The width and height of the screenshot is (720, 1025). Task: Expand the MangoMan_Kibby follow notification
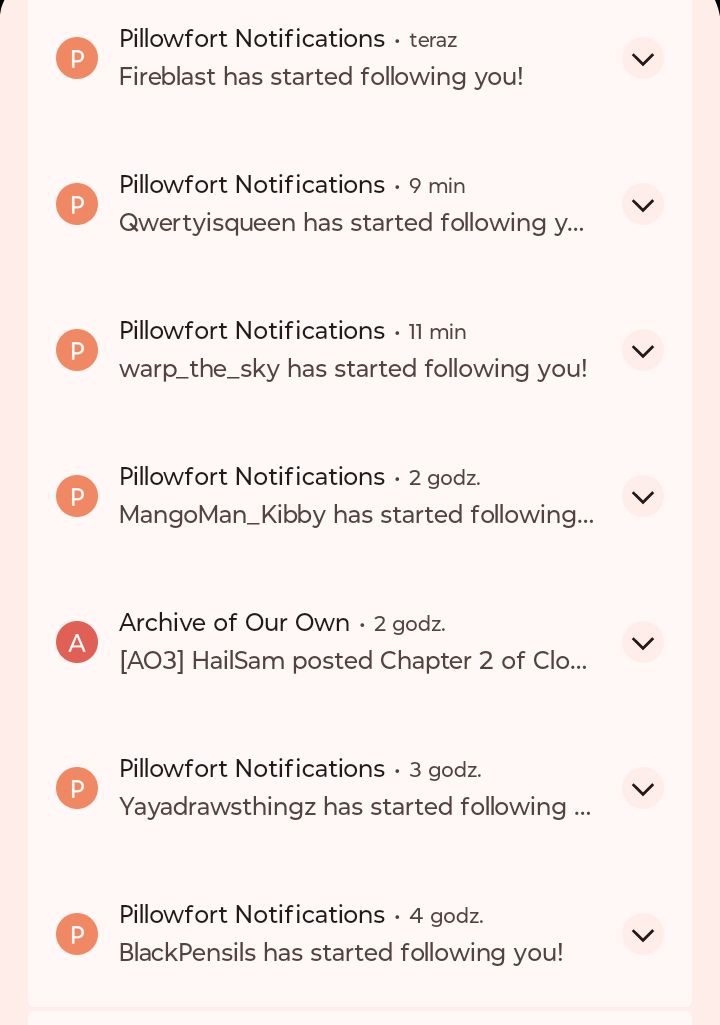click(x=642, y=497)
